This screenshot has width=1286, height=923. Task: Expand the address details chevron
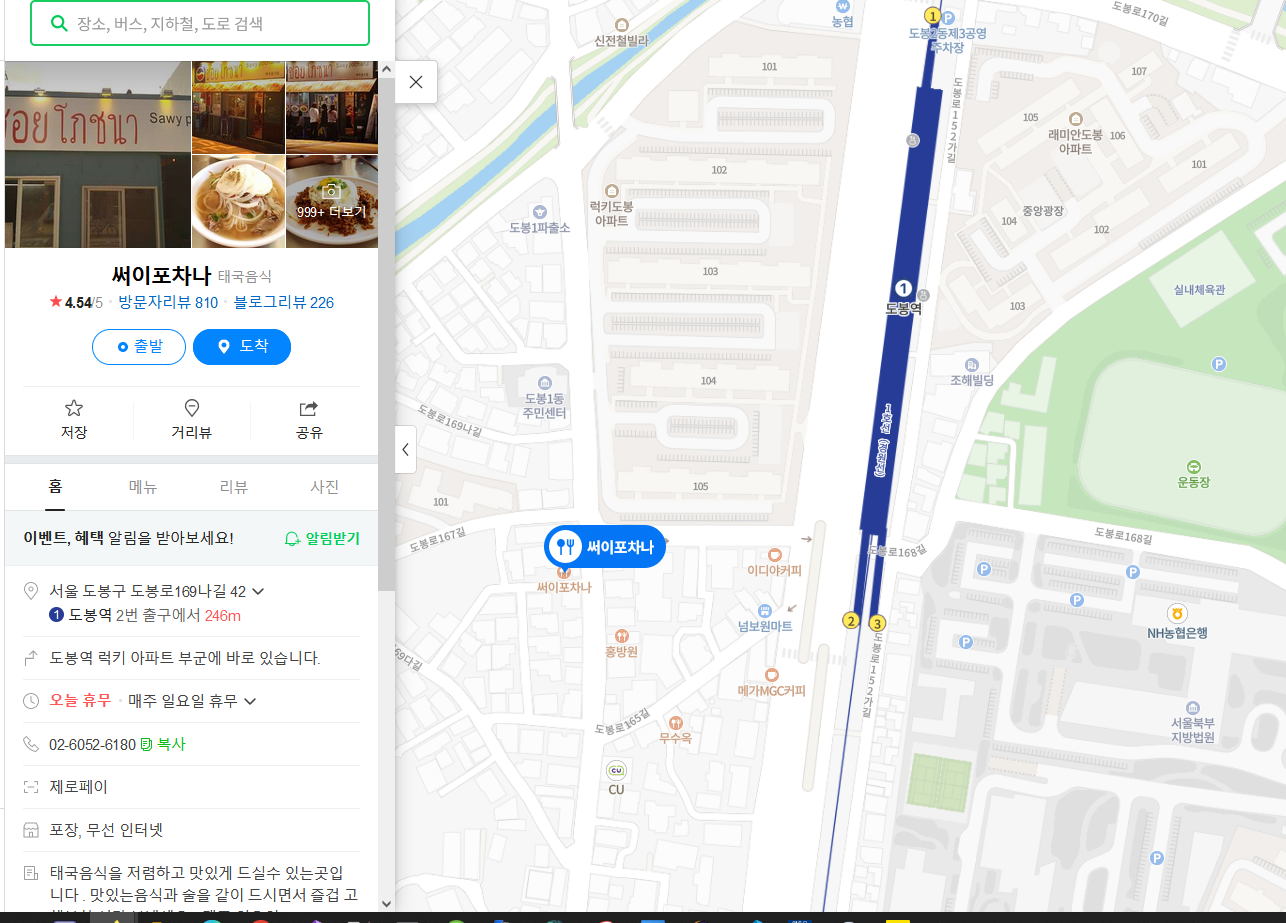coord(259,591)
